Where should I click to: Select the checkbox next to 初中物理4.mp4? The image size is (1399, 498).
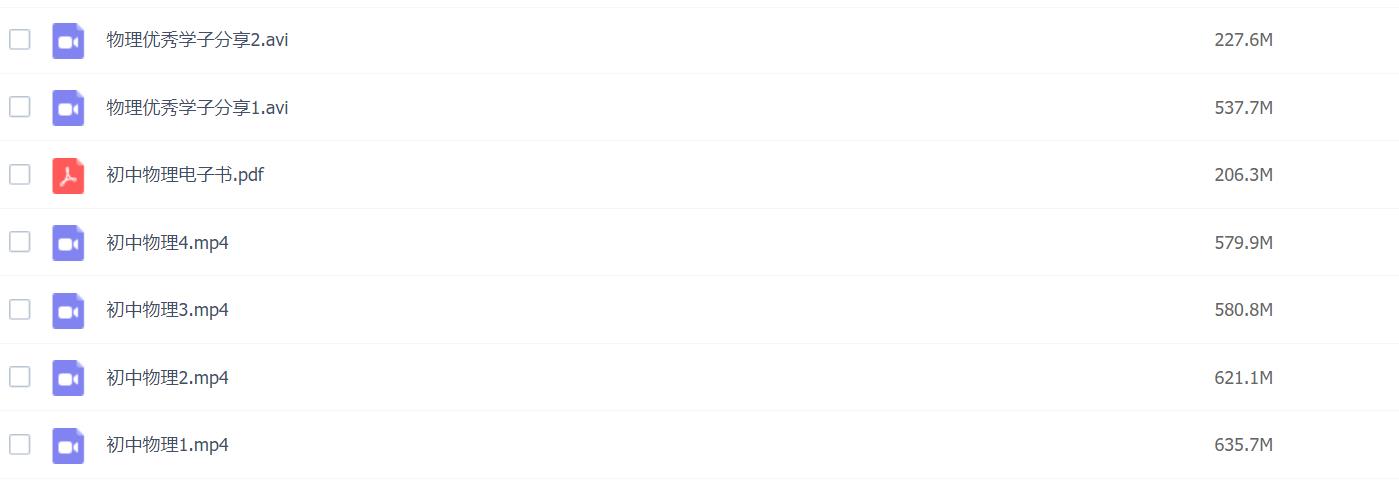20,242
